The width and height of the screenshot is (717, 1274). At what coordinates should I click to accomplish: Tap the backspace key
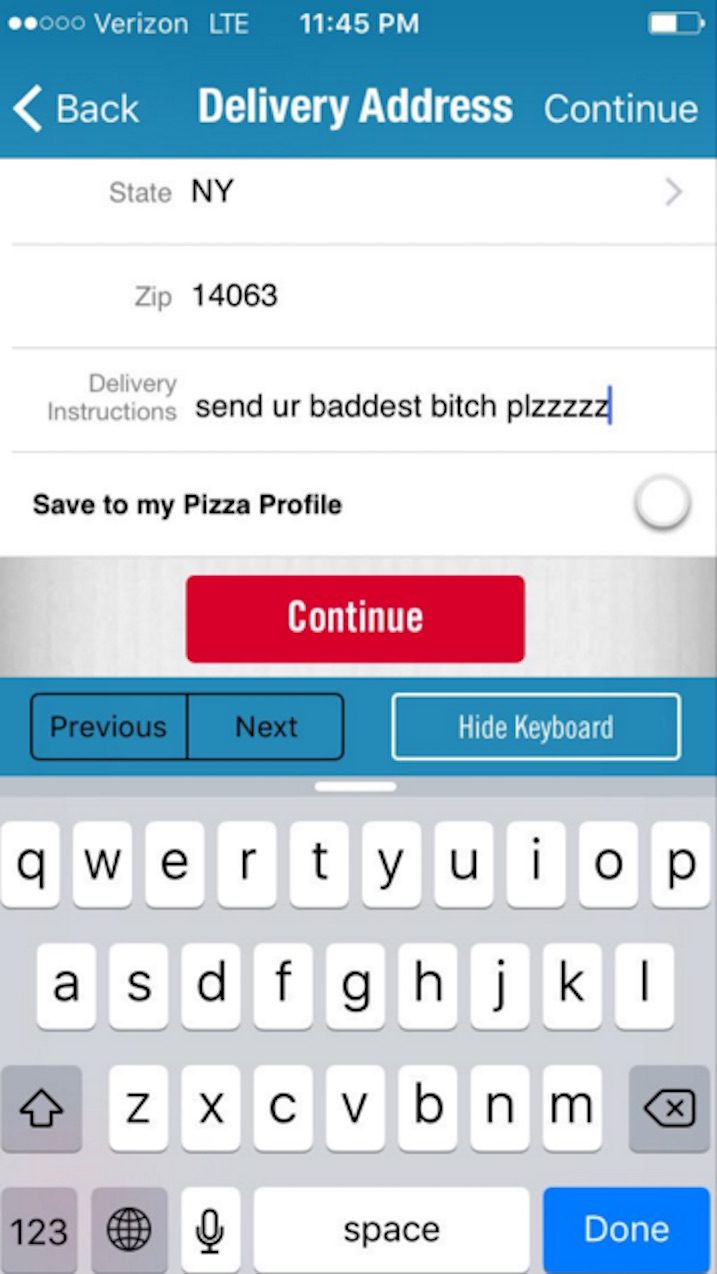coord(668,1108)
